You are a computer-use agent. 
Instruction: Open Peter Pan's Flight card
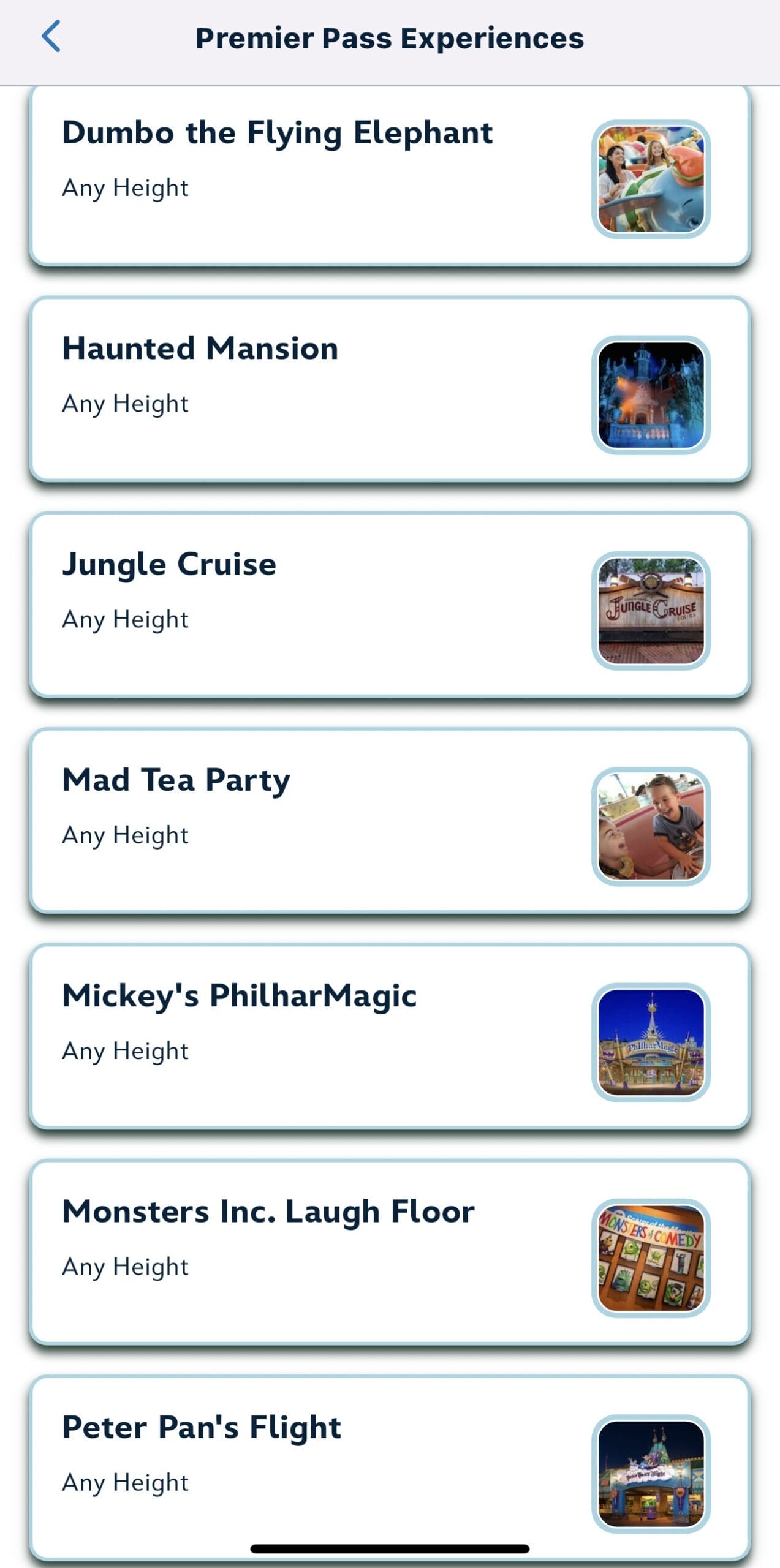390,1468
